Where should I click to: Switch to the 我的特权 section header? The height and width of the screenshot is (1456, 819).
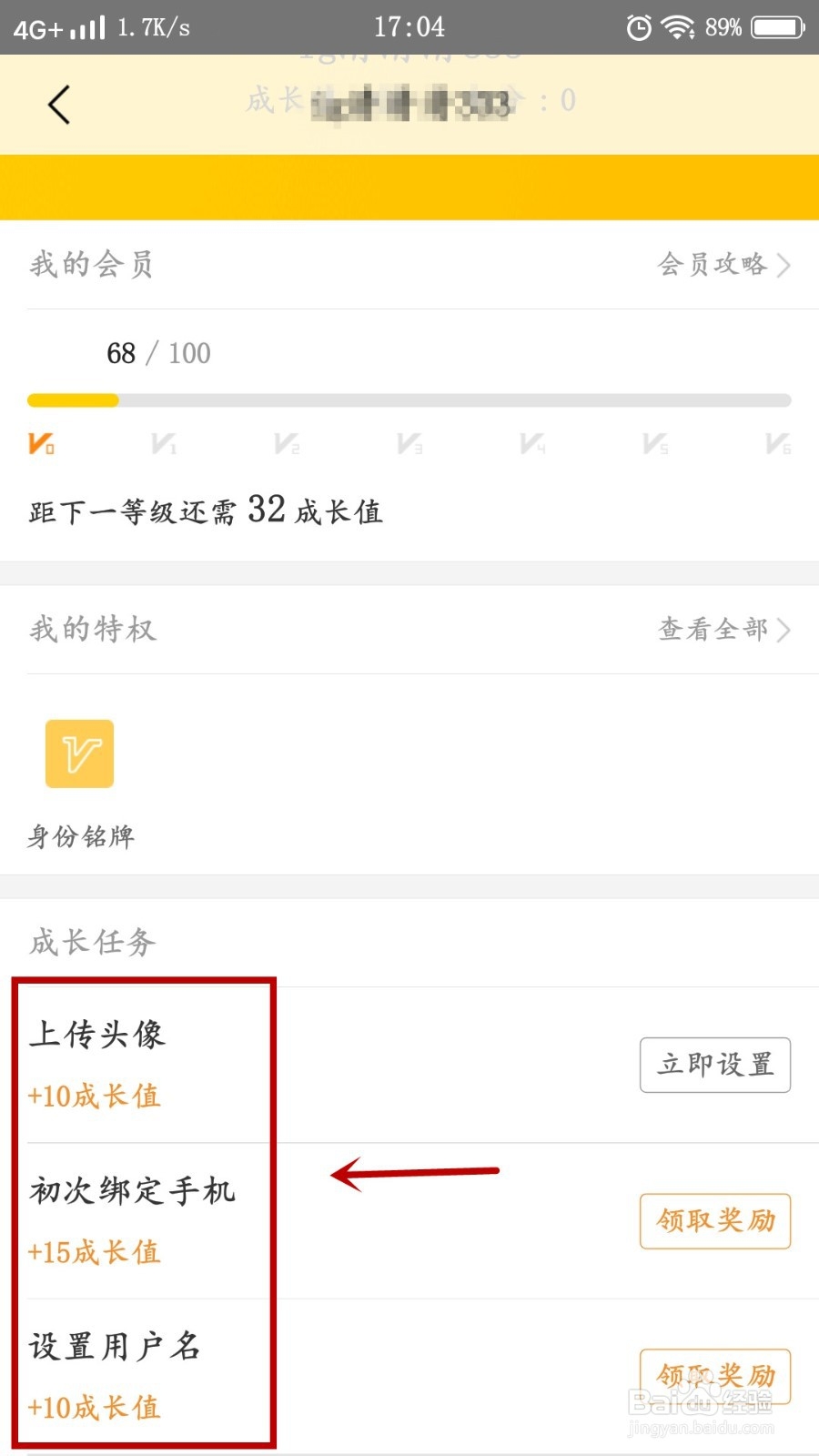(91, 629)
